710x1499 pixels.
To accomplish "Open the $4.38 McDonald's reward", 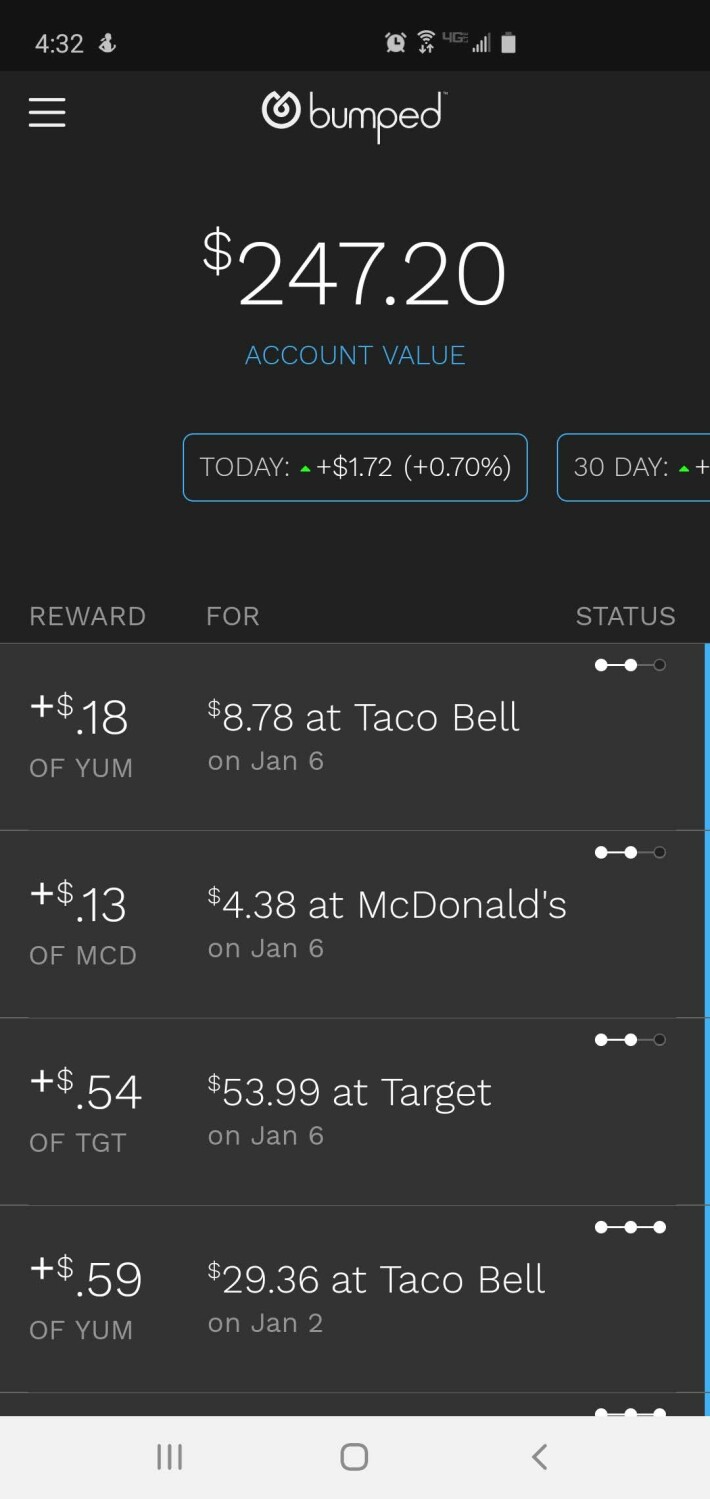I will 352,924.
